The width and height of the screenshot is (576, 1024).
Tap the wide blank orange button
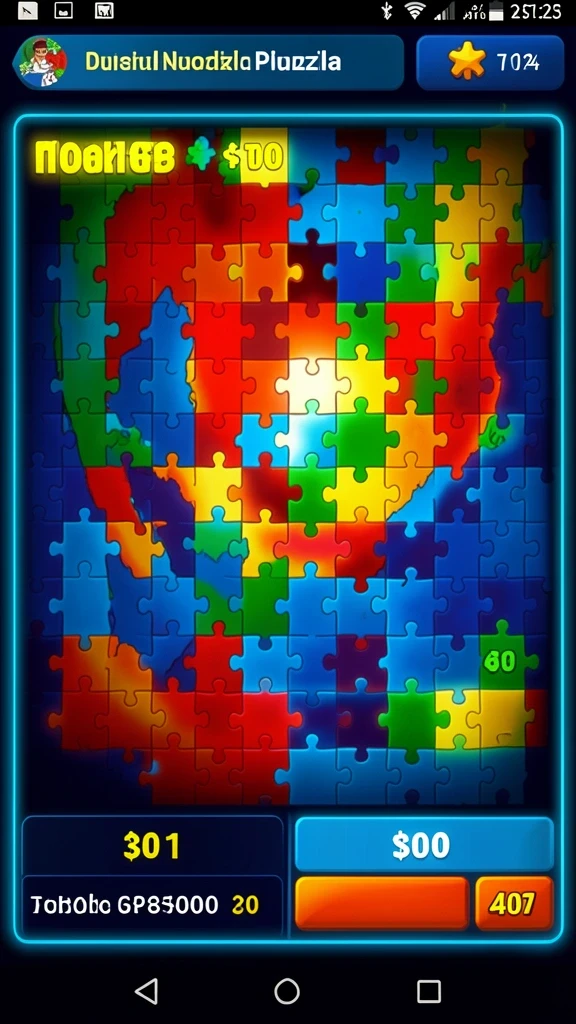[382, 903]
